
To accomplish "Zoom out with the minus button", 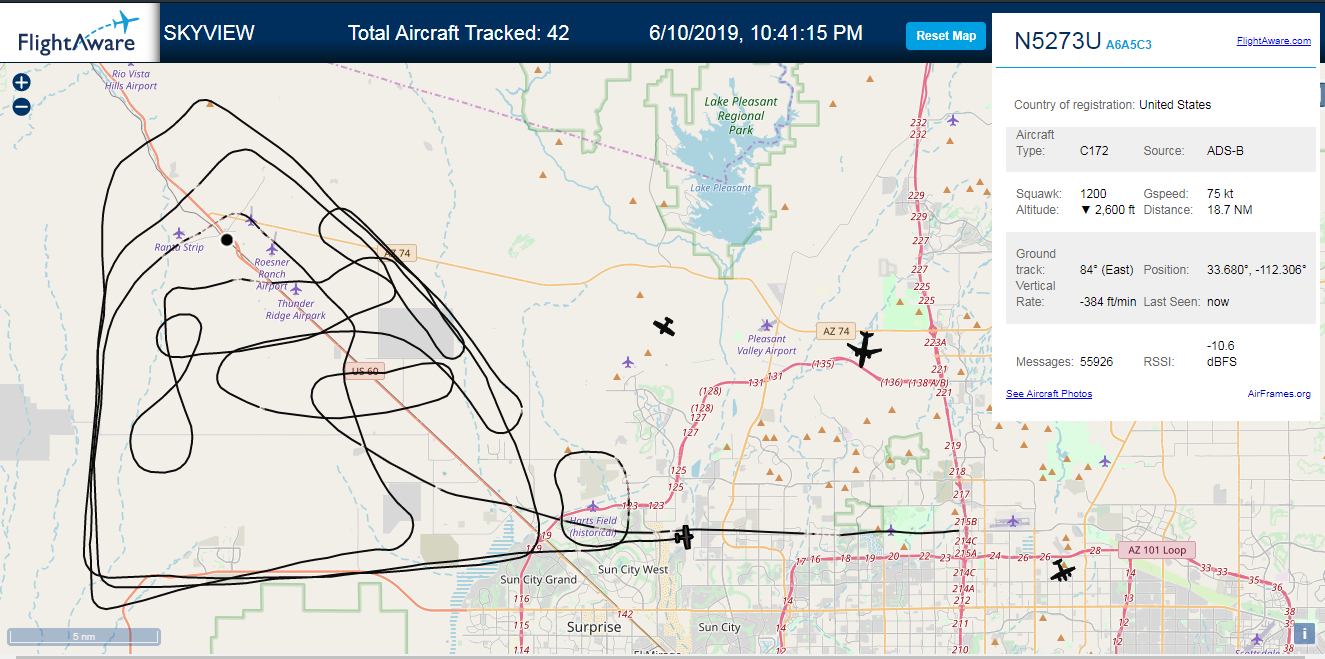I will tap(21, 107).
